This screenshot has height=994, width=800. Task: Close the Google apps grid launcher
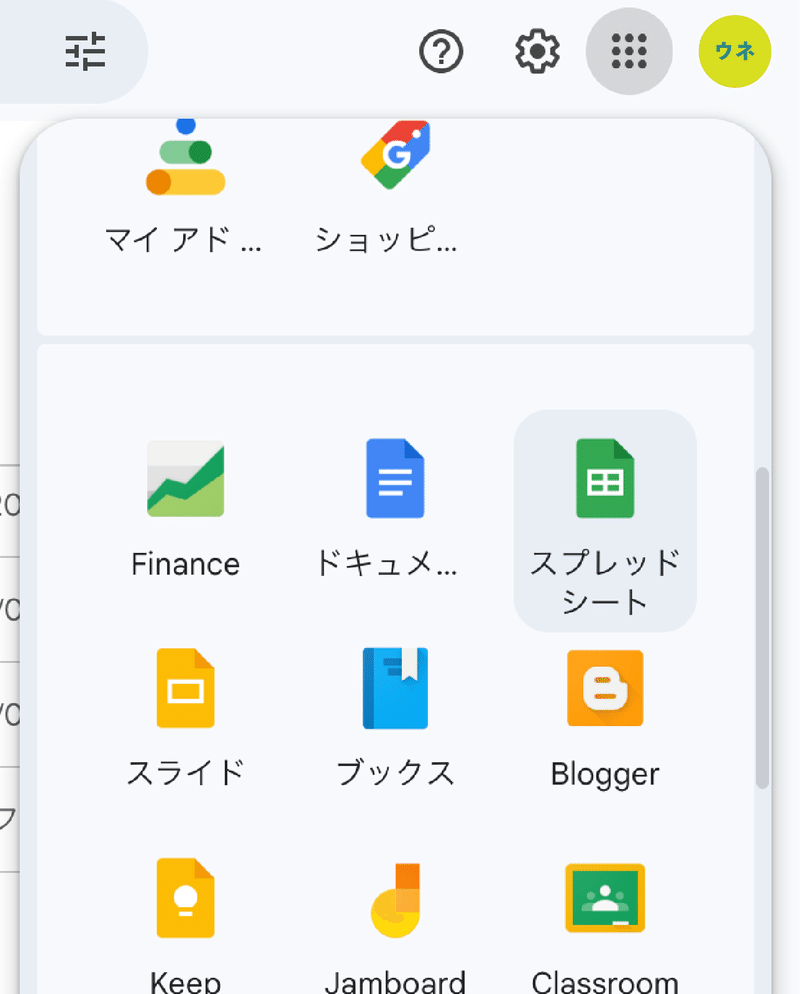tap(629, 51)
